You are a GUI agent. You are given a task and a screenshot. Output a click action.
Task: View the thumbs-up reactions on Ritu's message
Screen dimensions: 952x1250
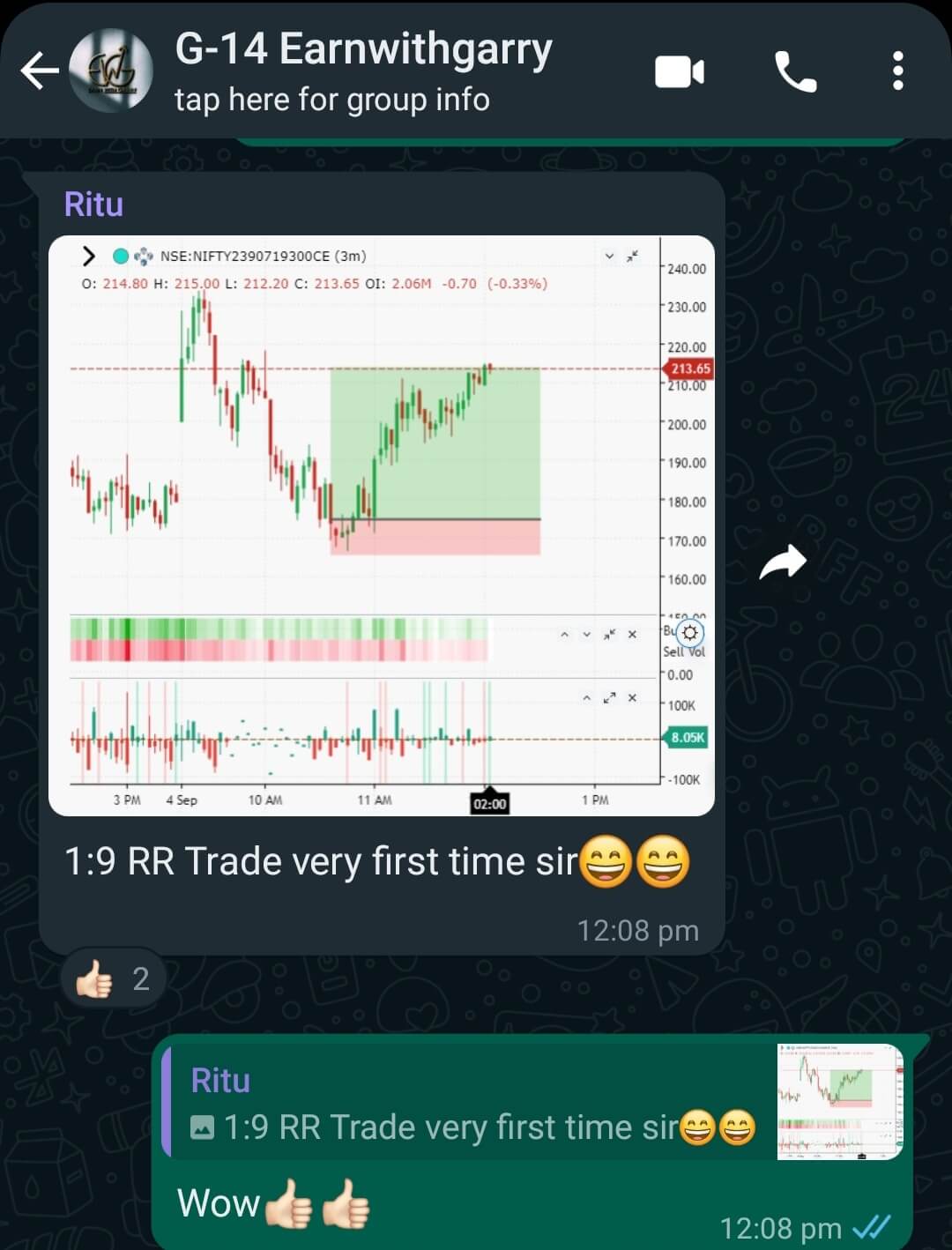point(114,979)
